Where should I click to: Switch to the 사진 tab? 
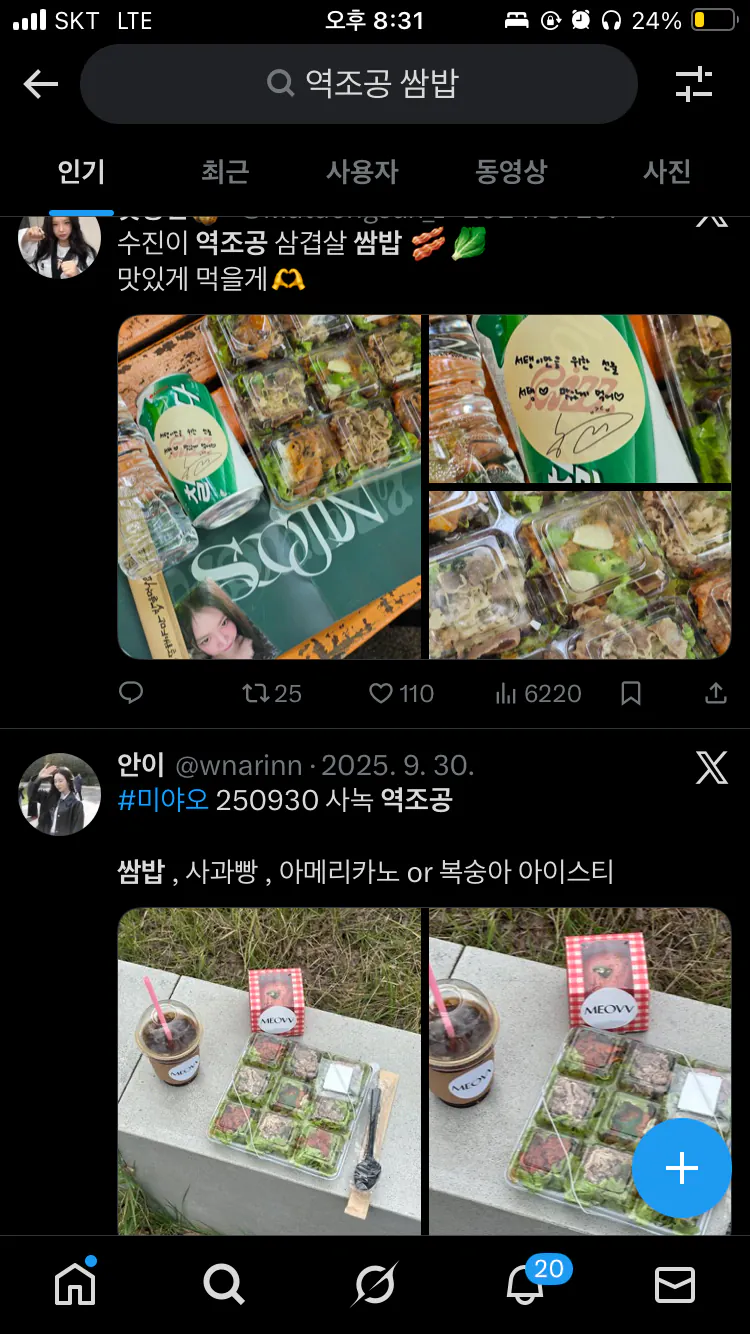(x=666, y=171)
